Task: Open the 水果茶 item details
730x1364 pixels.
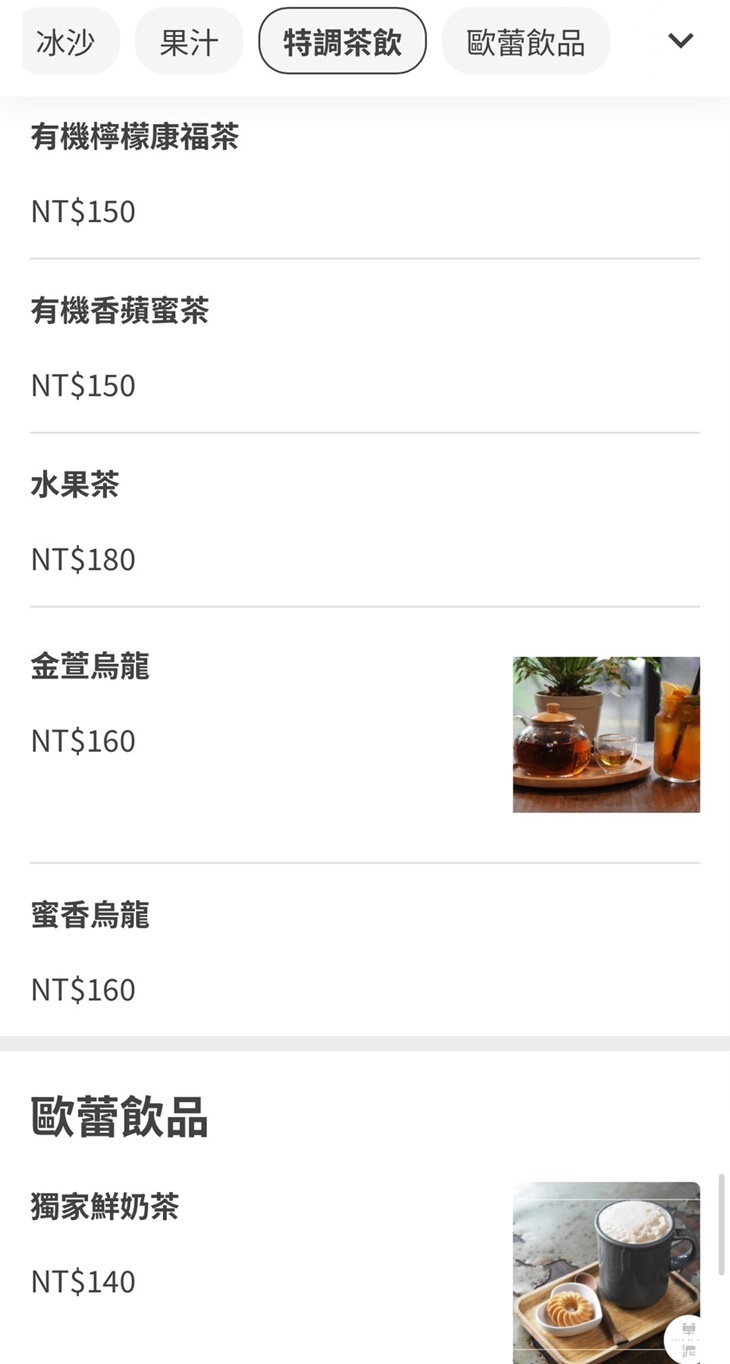Action: pos(75,485)
